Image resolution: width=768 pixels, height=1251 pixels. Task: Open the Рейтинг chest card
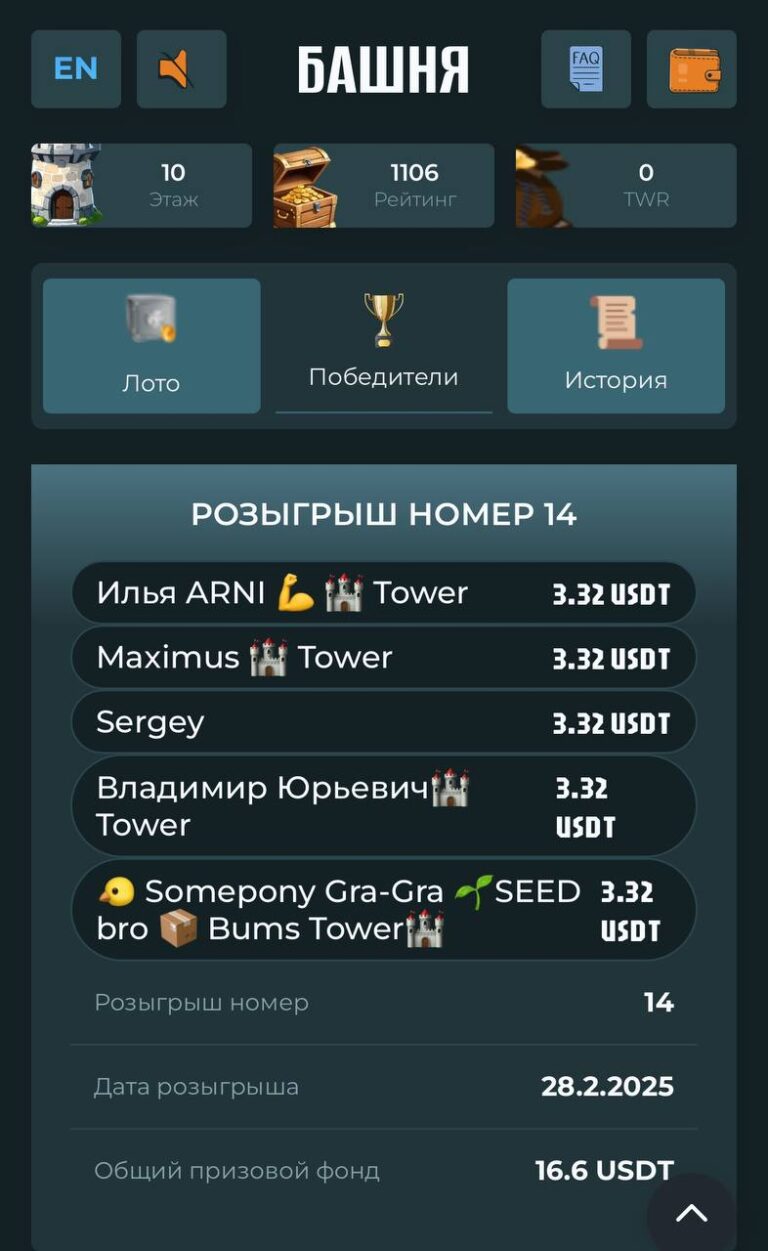pos(383,185)
